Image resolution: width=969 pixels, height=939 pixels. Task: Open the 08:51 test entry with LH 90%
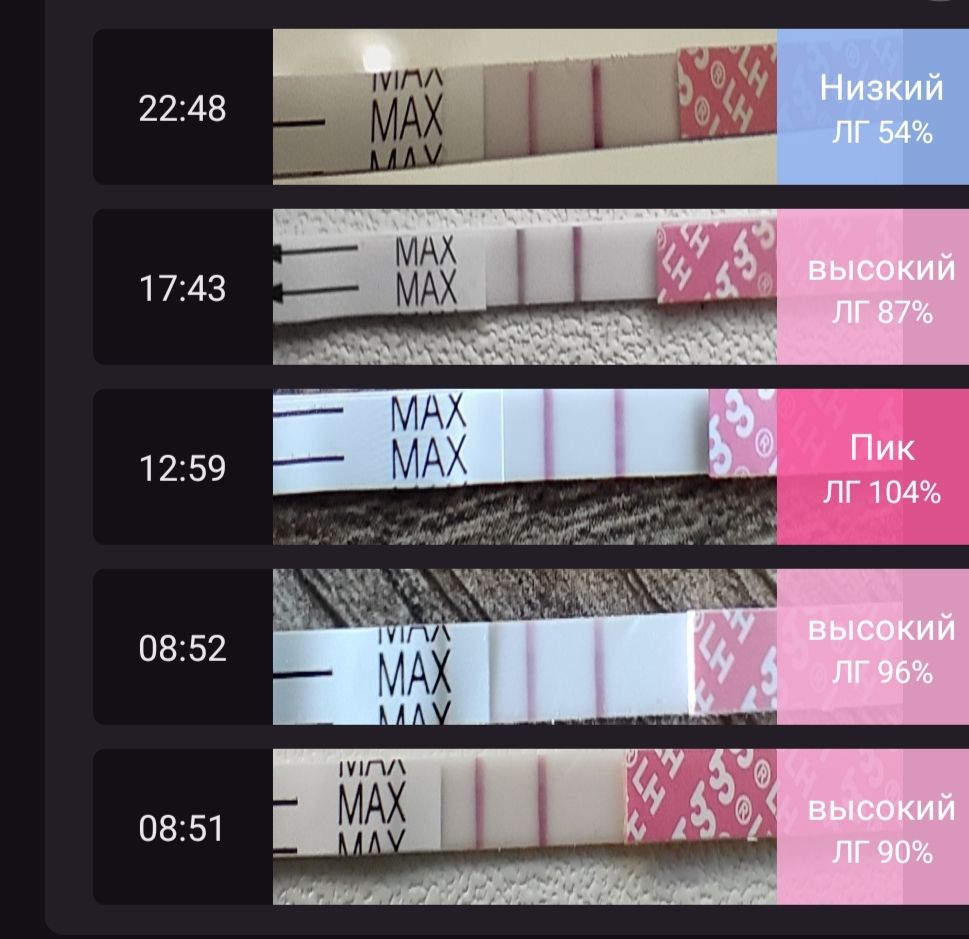click(530, 827)
